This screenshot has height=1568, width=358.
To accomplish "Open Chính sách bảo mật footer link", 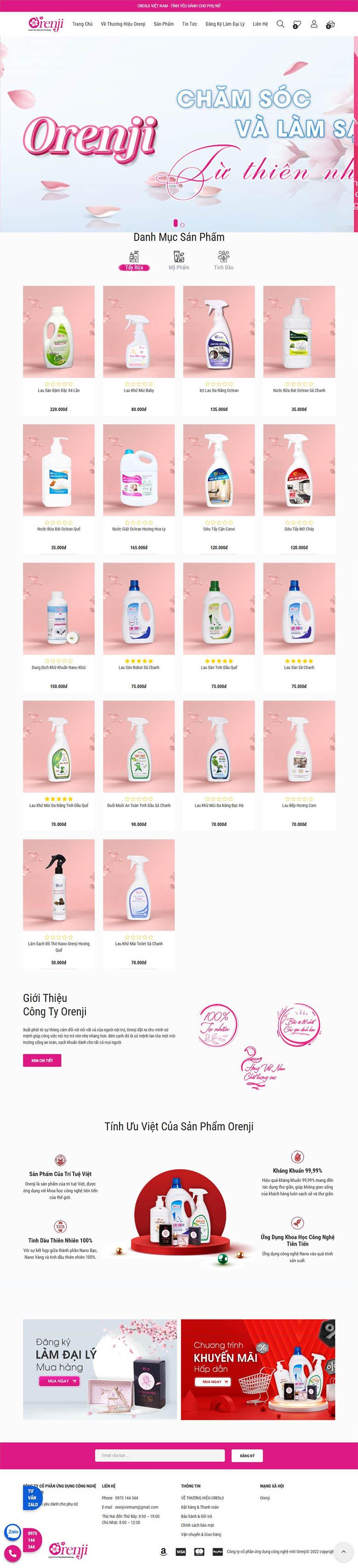I will click(197, 1525).
